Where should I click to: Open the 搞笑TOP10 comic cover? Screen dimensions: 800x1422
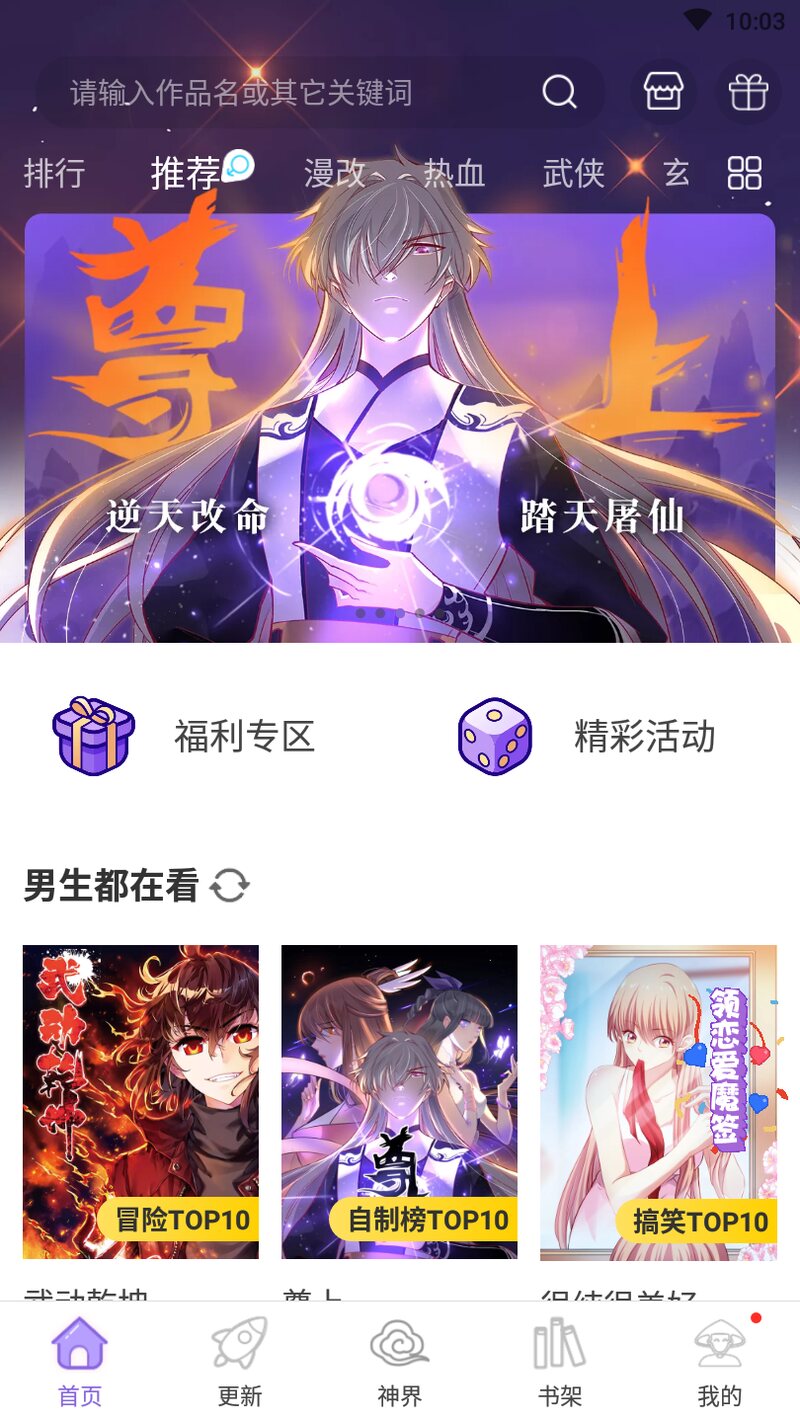(x=658, y=1100)
